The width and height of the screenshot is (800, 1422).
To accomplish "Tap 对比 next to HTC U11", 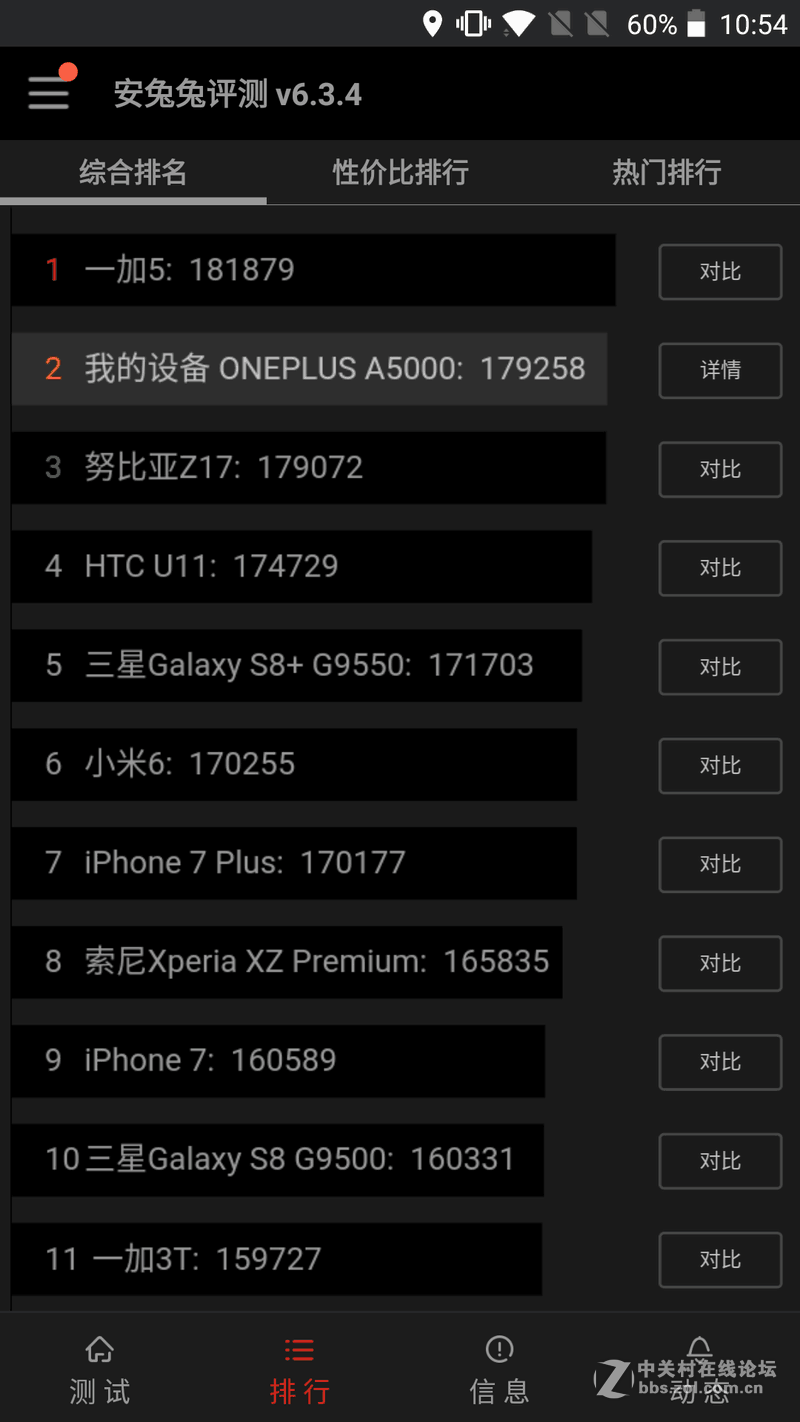I will pyautogui.click(x=720, y=568).
